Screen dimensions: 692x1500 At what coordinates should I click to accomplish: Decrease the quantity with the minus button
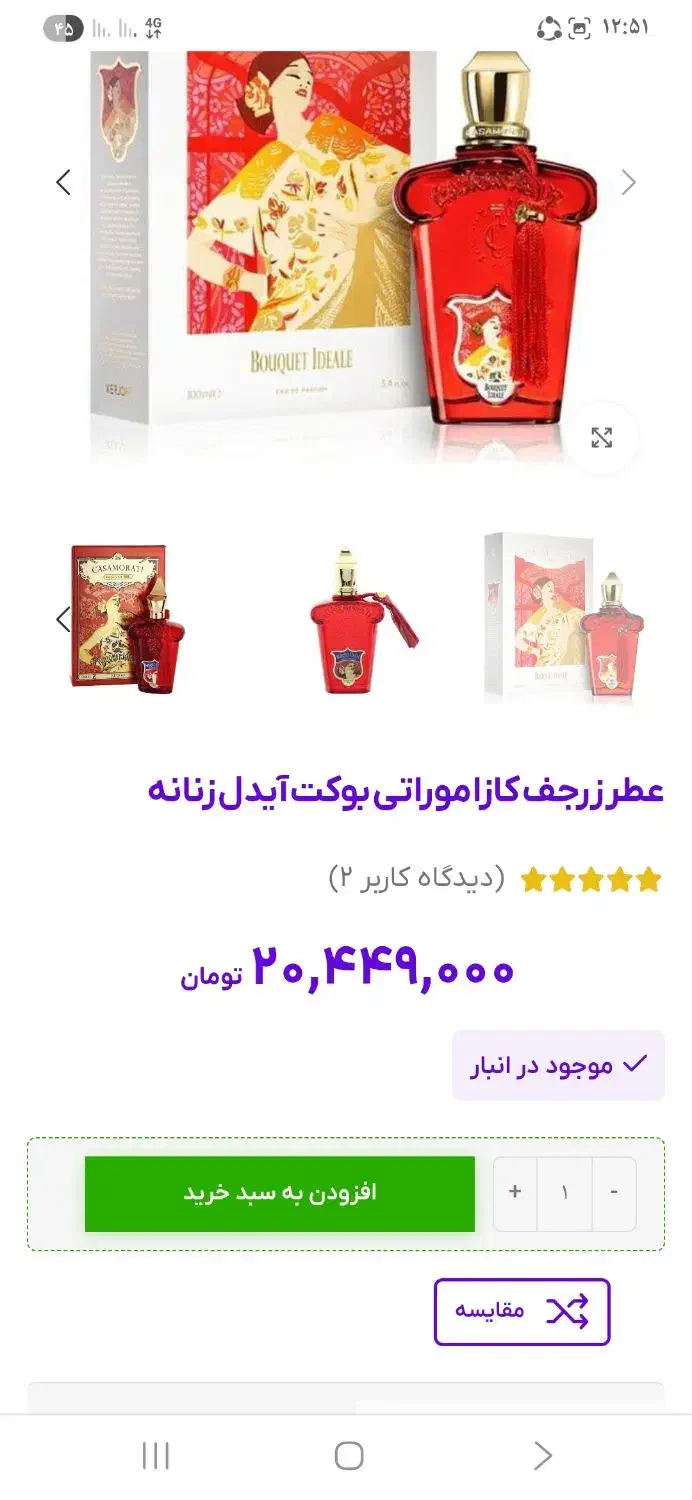(614, 1193)
